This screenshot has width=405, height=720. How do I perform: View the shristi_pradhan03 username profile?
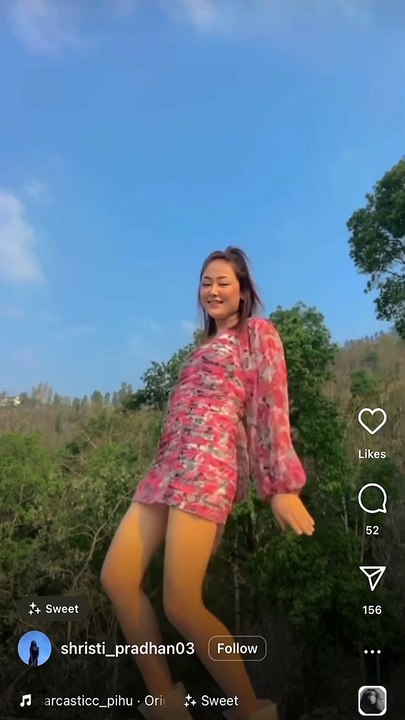pyautogui.click(x=128, y=649)
